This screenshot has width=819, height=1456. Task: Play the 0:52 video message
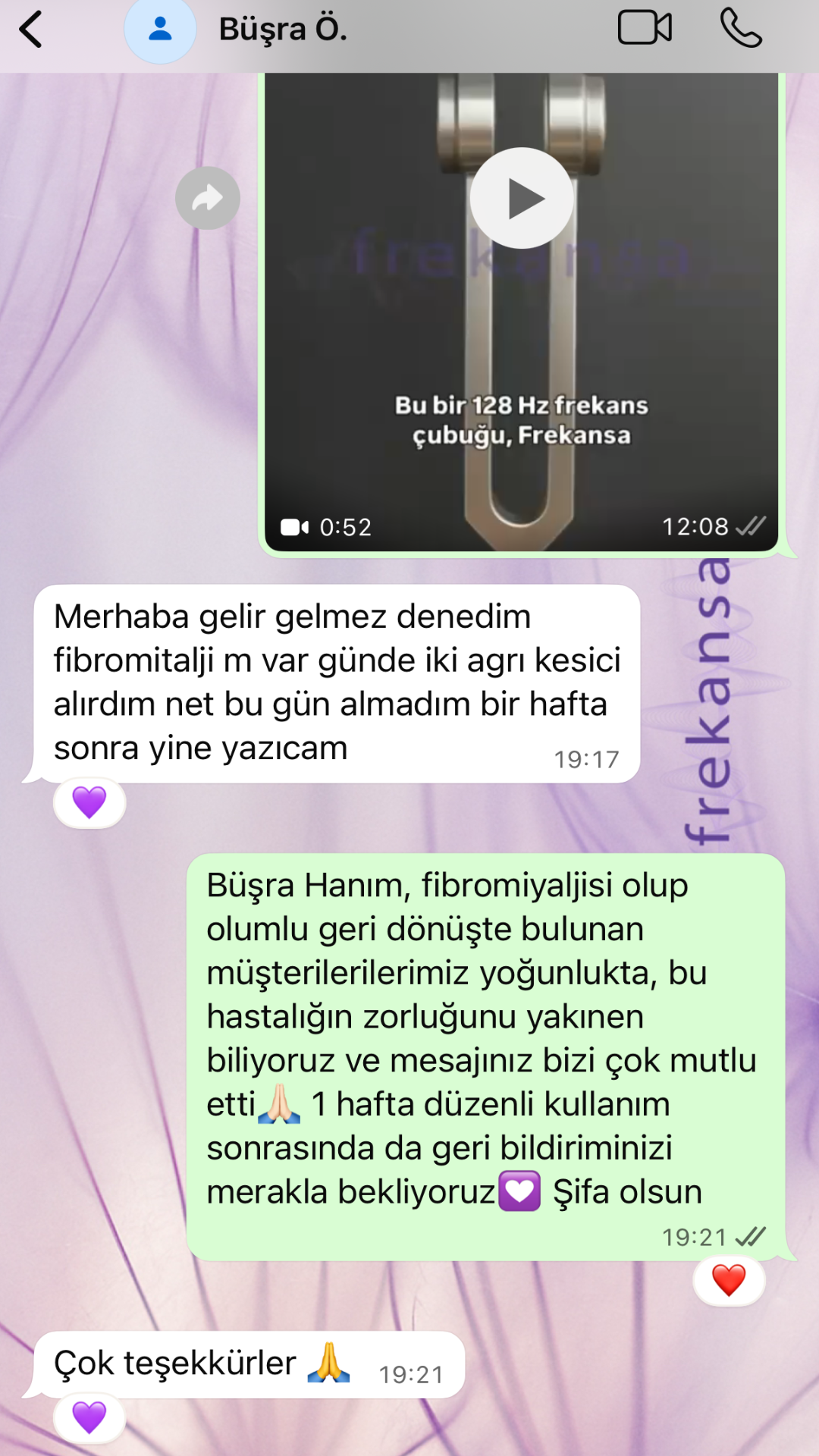click(521, 198)
